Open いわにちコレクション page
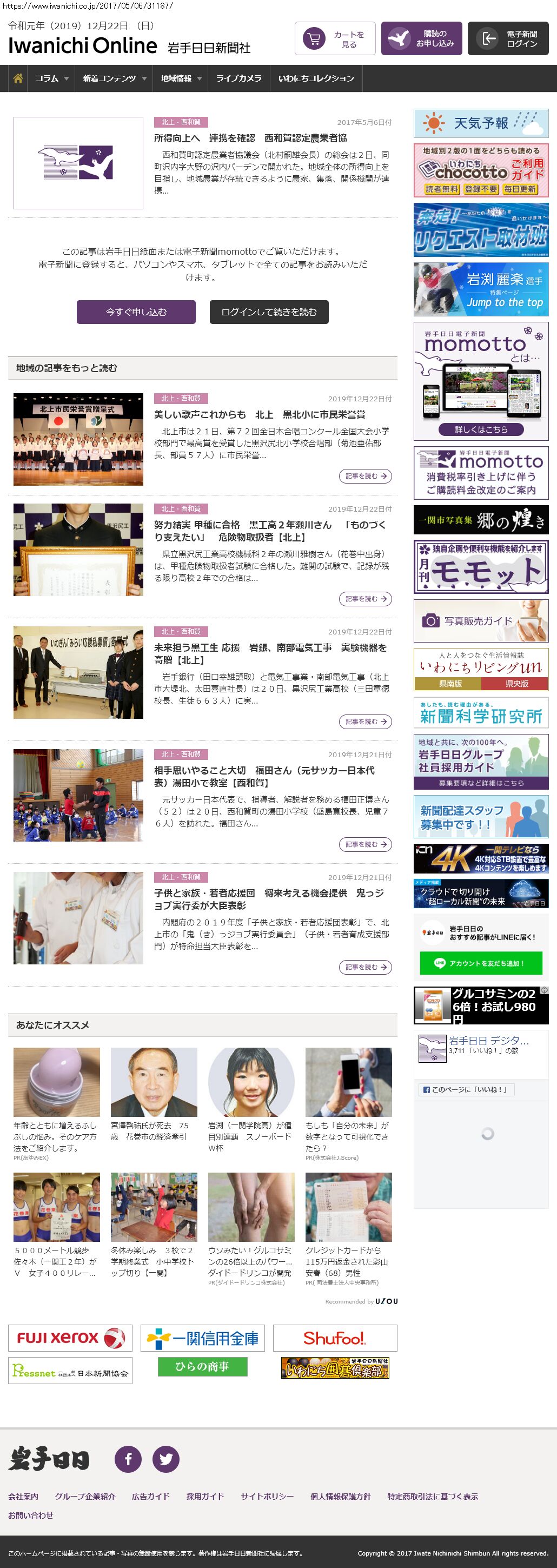 point(316,78)
